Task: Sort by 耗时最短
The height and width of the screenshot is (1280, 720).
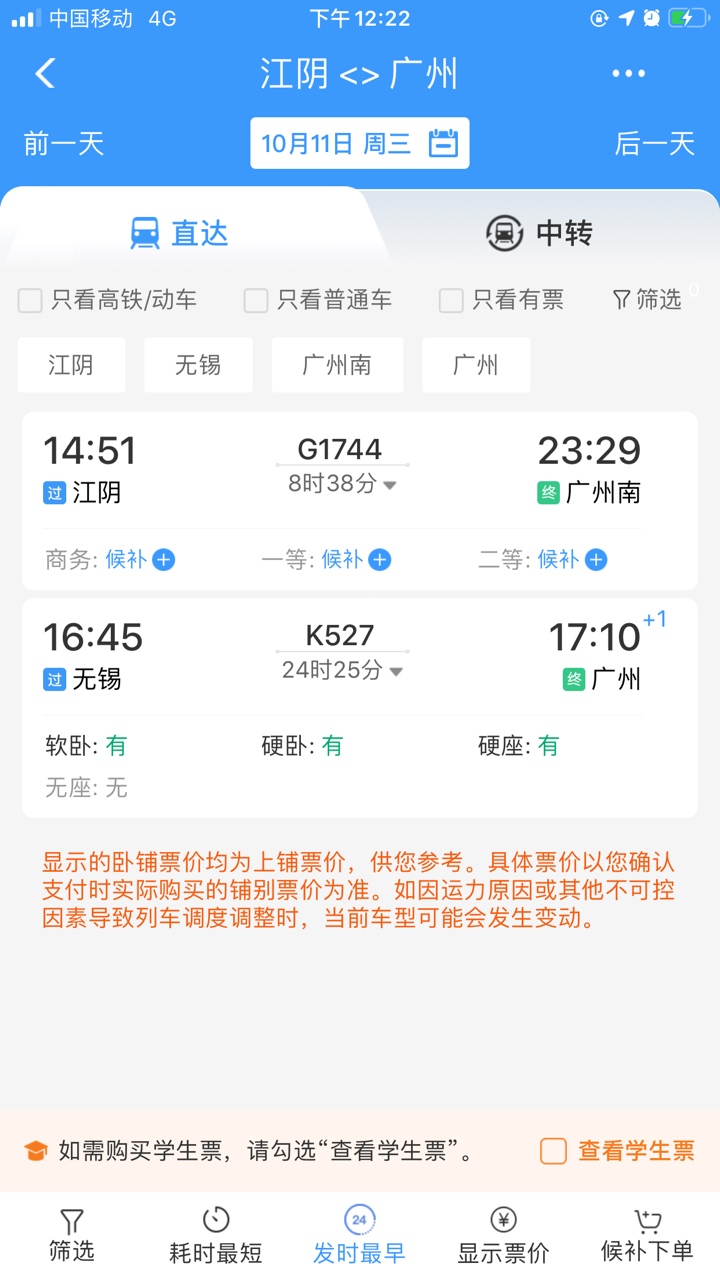Action: pyautogui.click(x=216, y=1234)
